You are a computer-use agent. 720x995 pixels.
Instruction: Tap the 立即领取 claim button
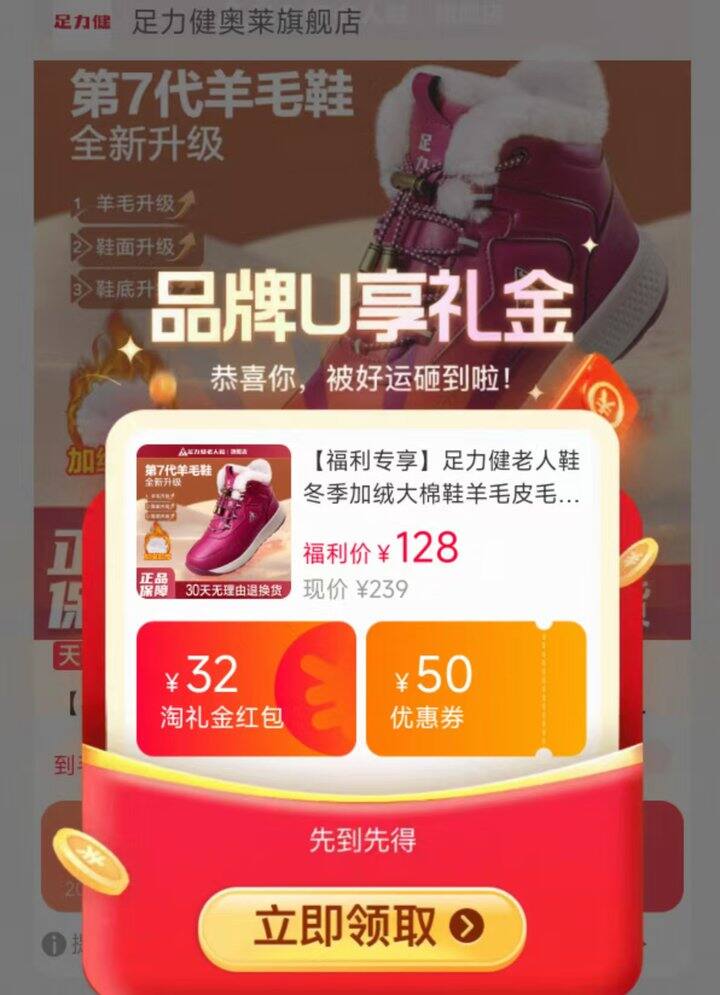(x=361, y=928)
